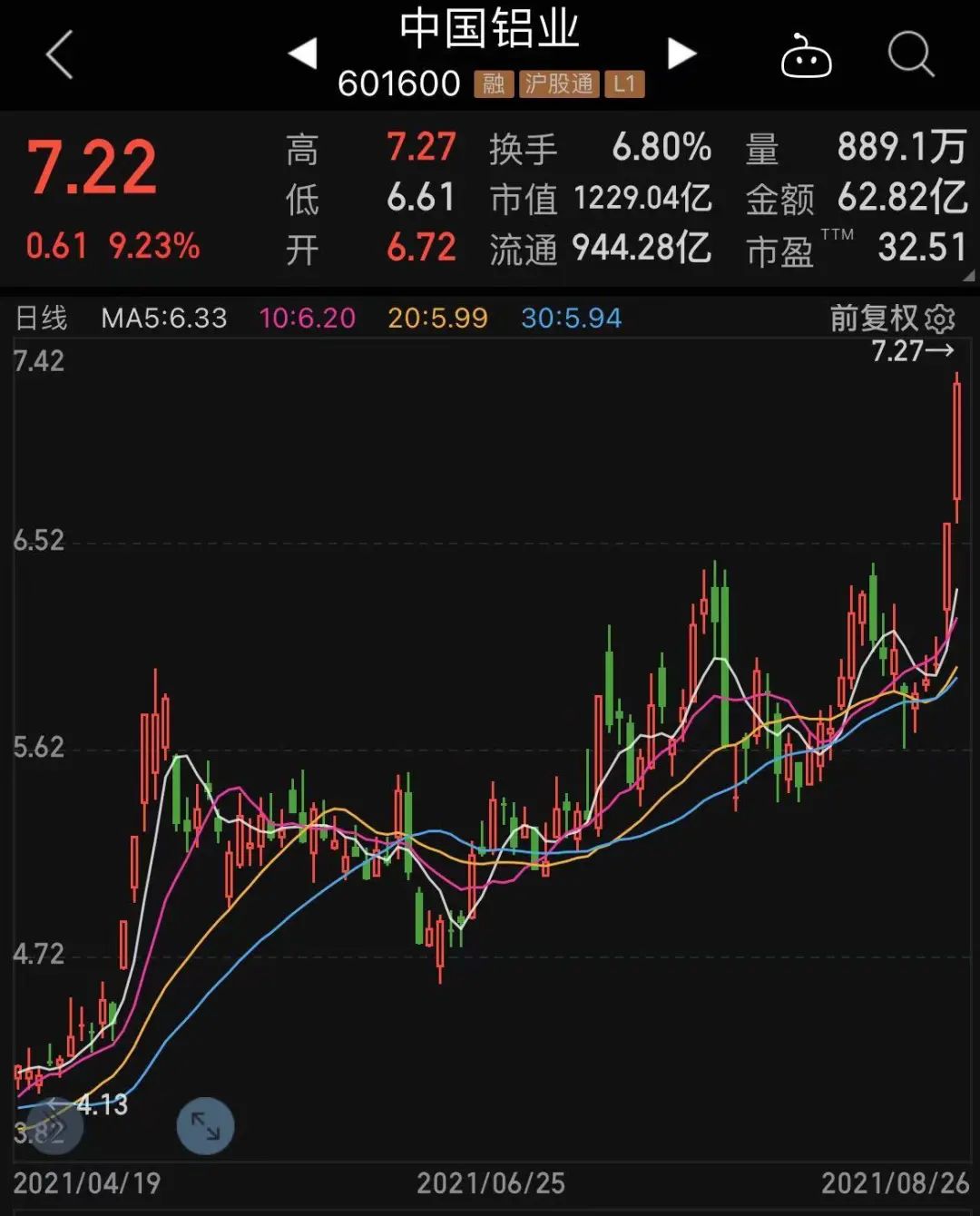
Task: Tap the circular chevron icon at bottom left
Action: [56, 1125]
